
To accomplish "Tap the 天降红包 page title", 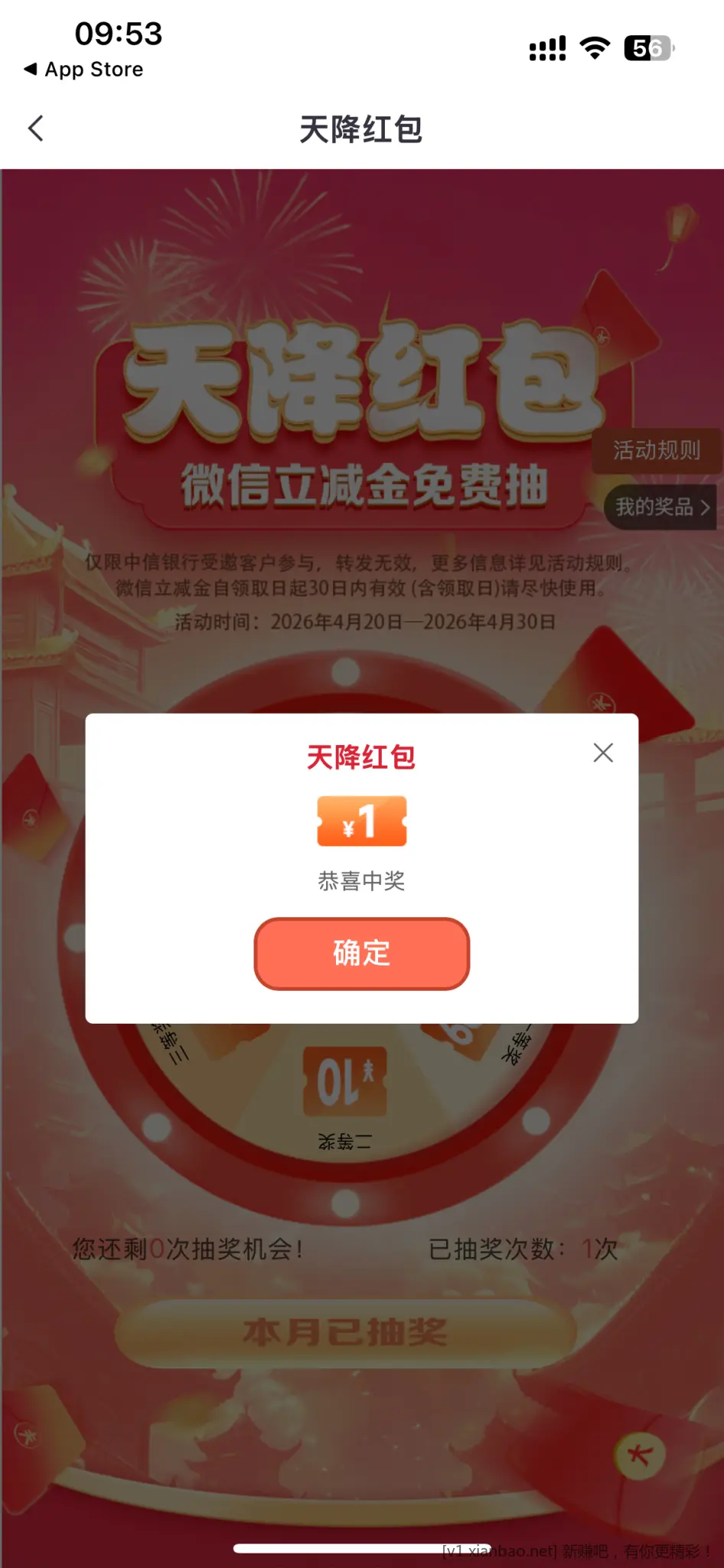I will [361, 130].
